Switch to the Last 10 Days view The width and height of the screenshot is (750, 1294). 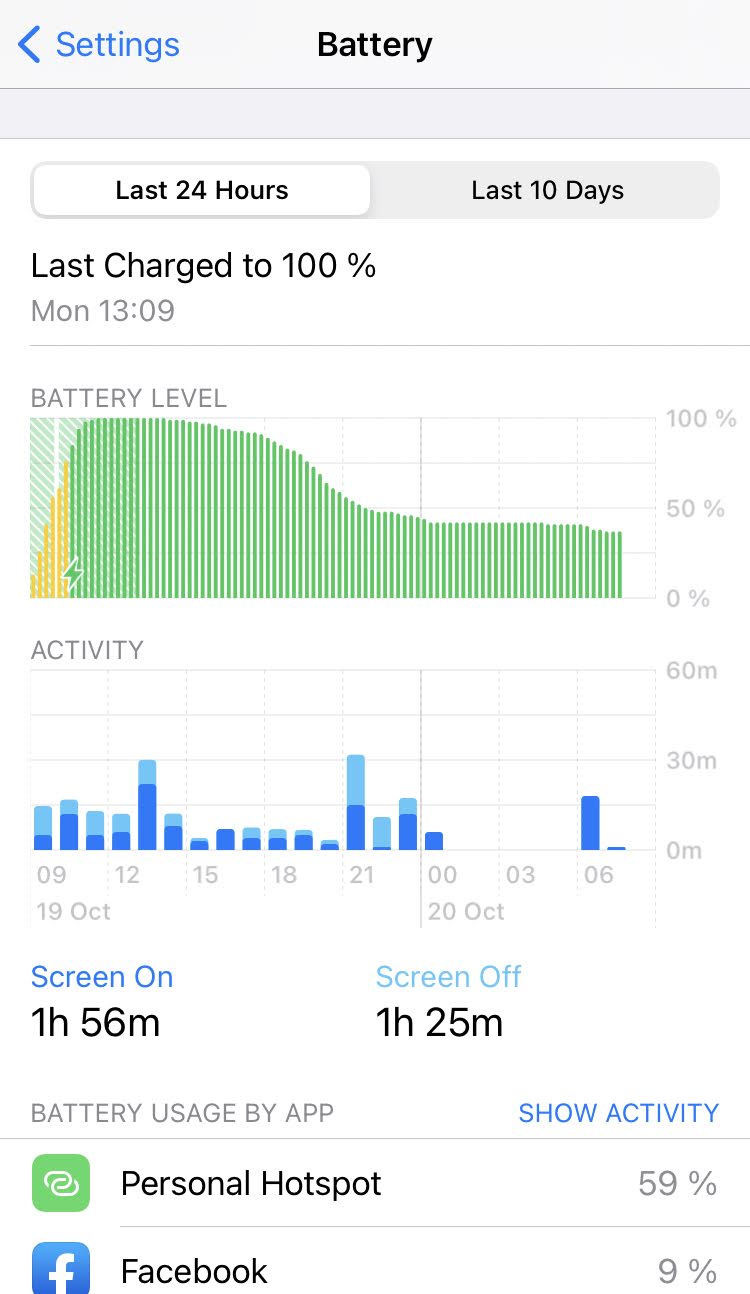(x=547, y=190)
